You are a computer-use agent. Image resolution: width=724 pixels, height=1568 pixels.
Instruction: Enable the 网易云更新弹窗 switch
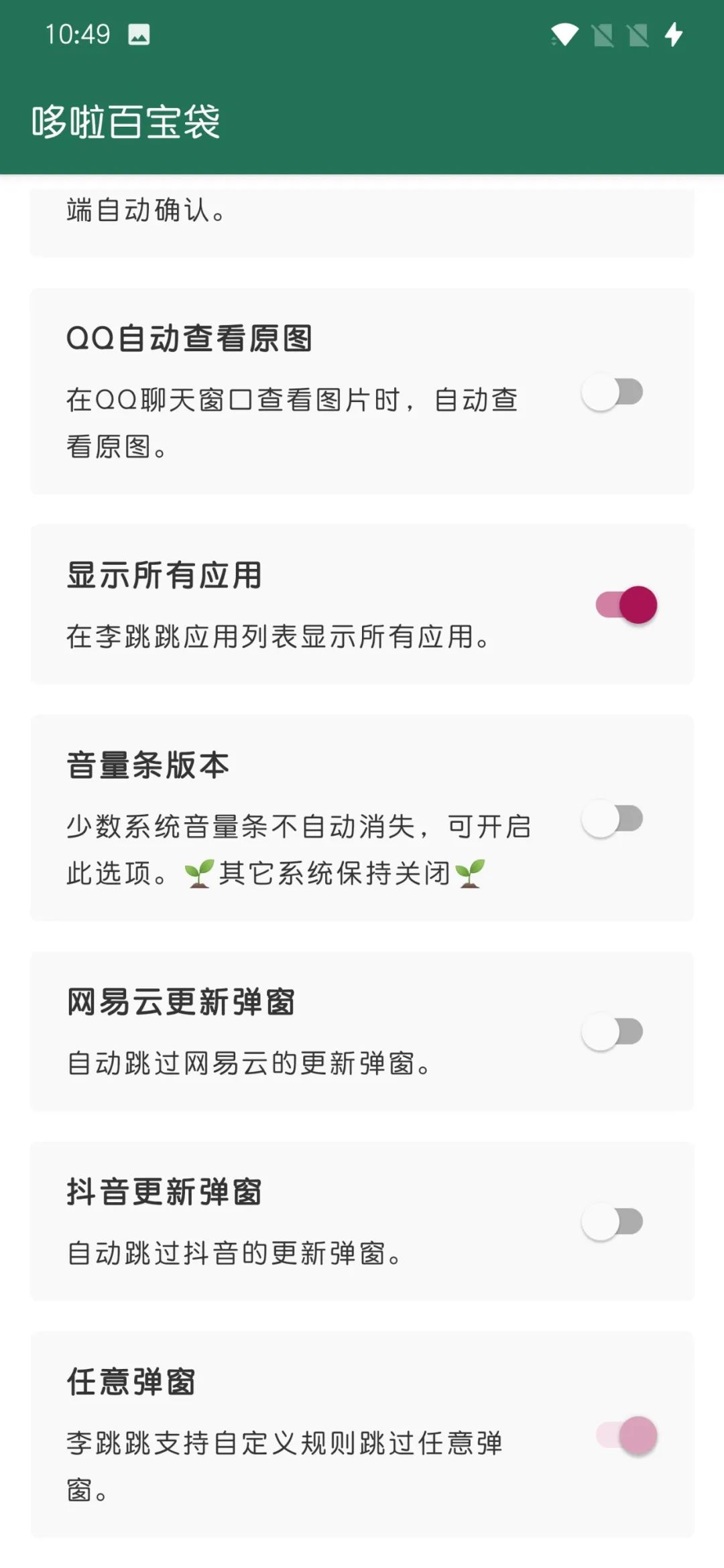[612, 1032]
